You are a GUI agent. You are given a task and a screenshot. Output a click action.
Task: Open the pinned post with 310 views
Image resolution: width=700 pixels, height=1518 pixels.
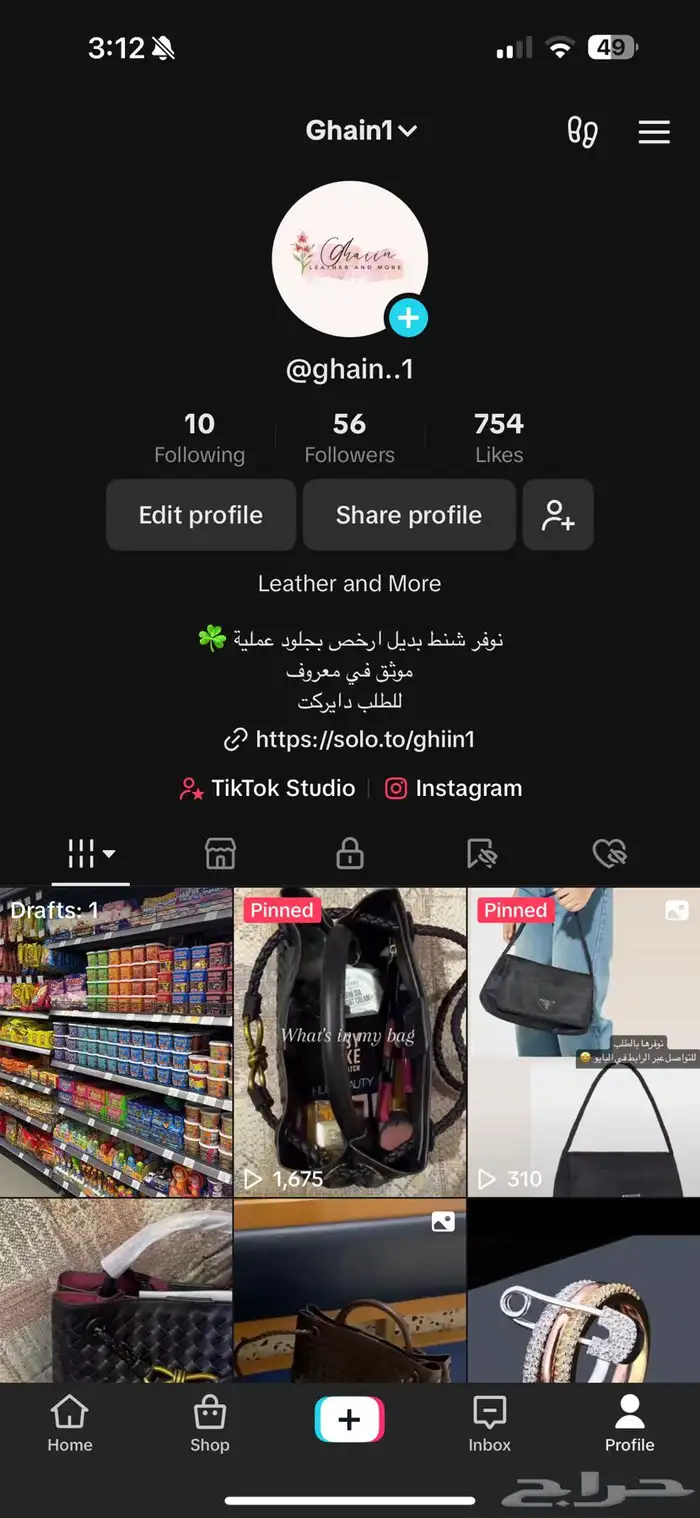(x=583, y=1042)
